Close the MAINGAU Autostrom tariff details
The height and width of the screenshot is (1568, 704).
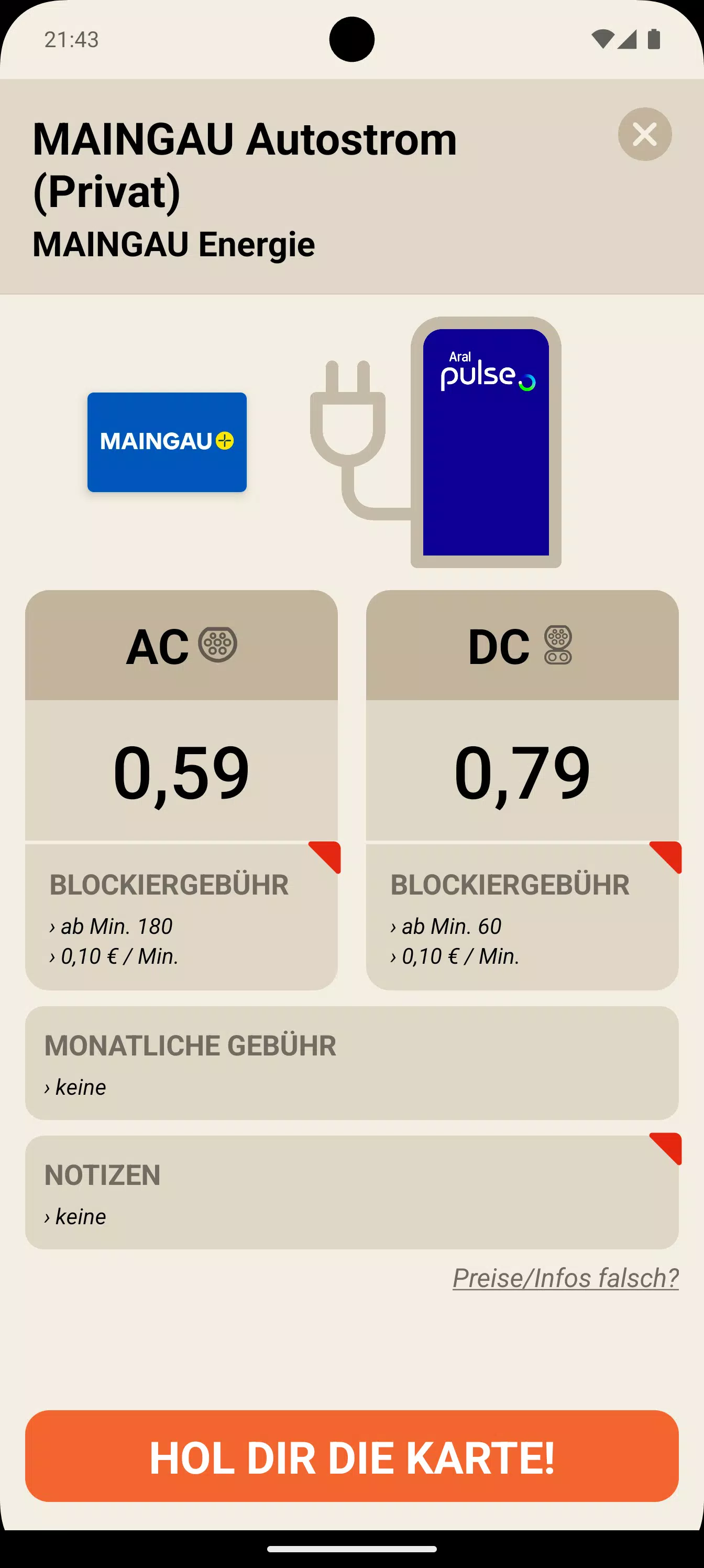click(644, 134)
